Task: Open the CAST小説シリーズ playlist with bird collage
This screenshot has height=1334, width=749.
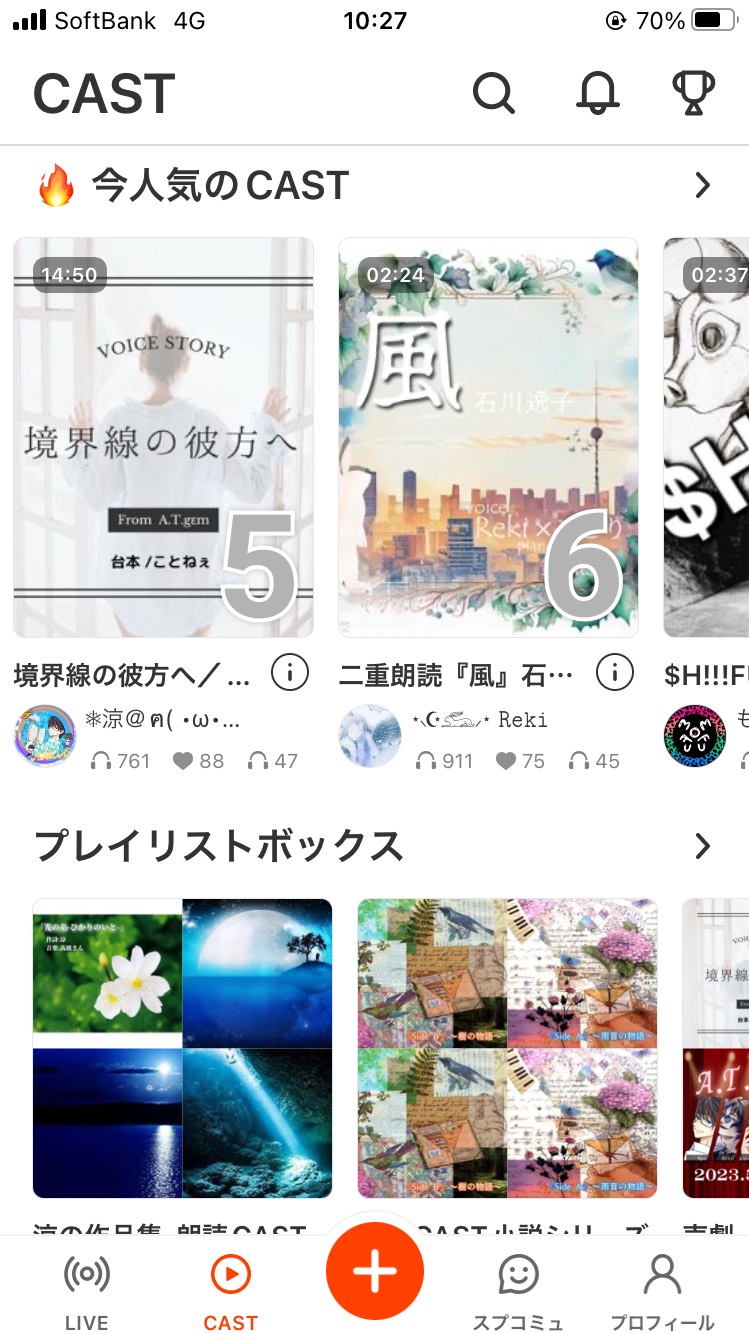Action: tap(507, 1047)
